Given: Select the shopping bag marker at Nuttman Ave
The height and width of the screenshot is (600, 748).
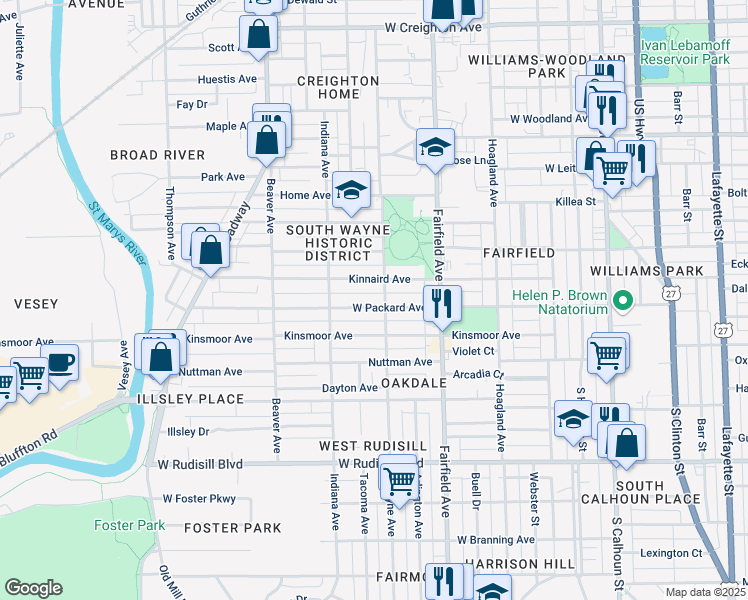Looking at the screenshot, I should (x=161, y=354).
